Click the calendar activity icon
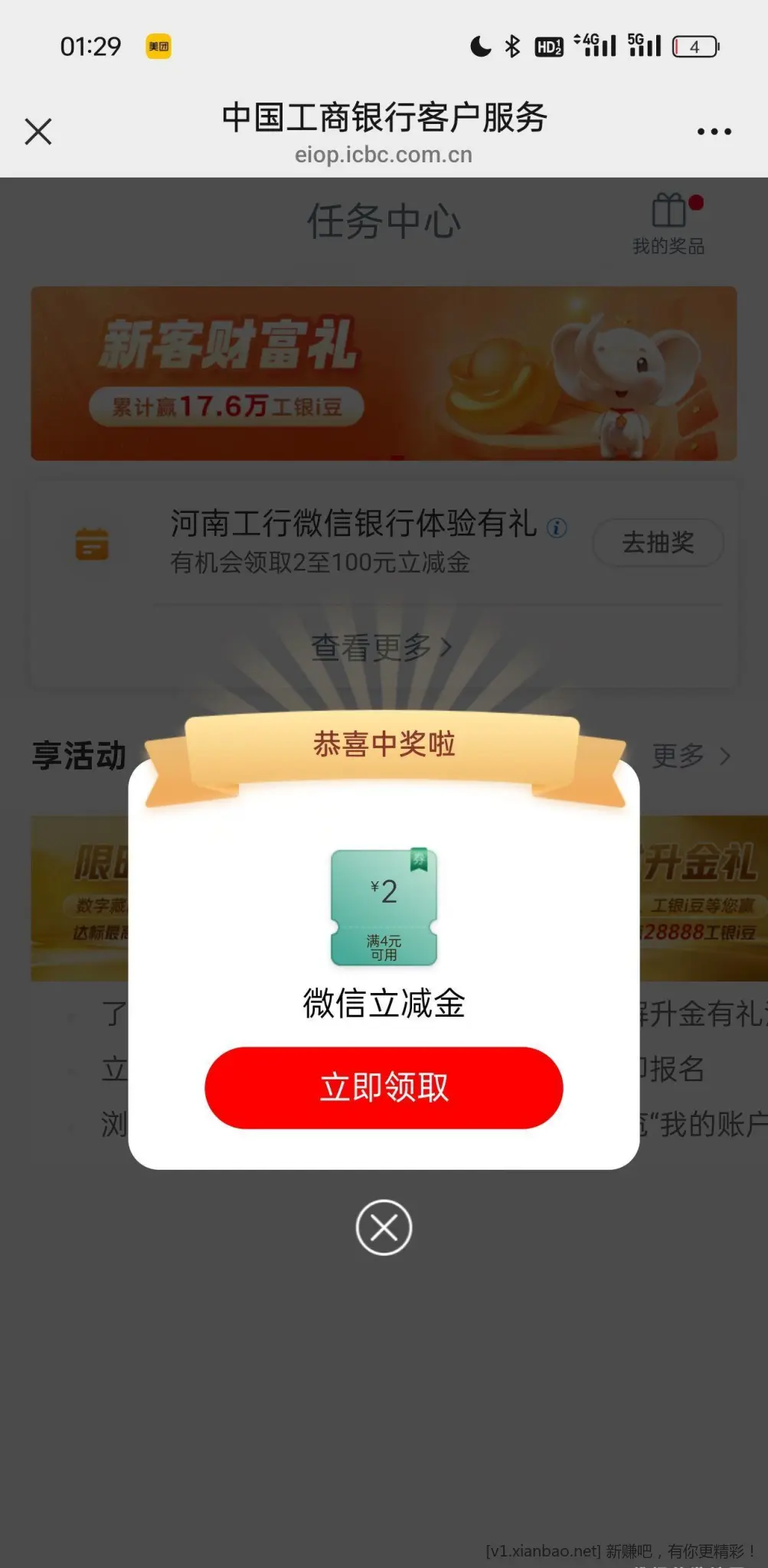Screen dimensions: 768x1568 (92, 545)
